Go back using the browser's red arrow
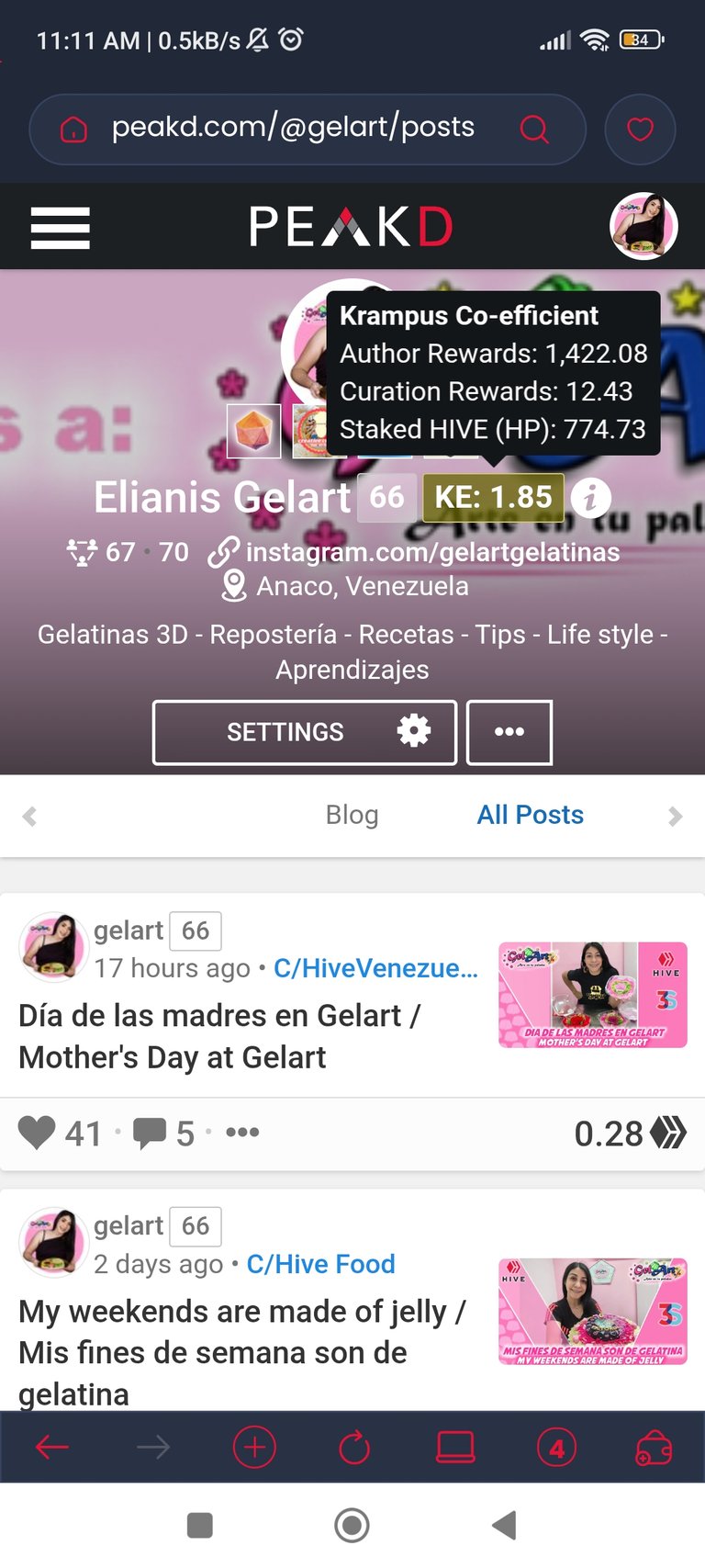 [x=52, y=1448]
